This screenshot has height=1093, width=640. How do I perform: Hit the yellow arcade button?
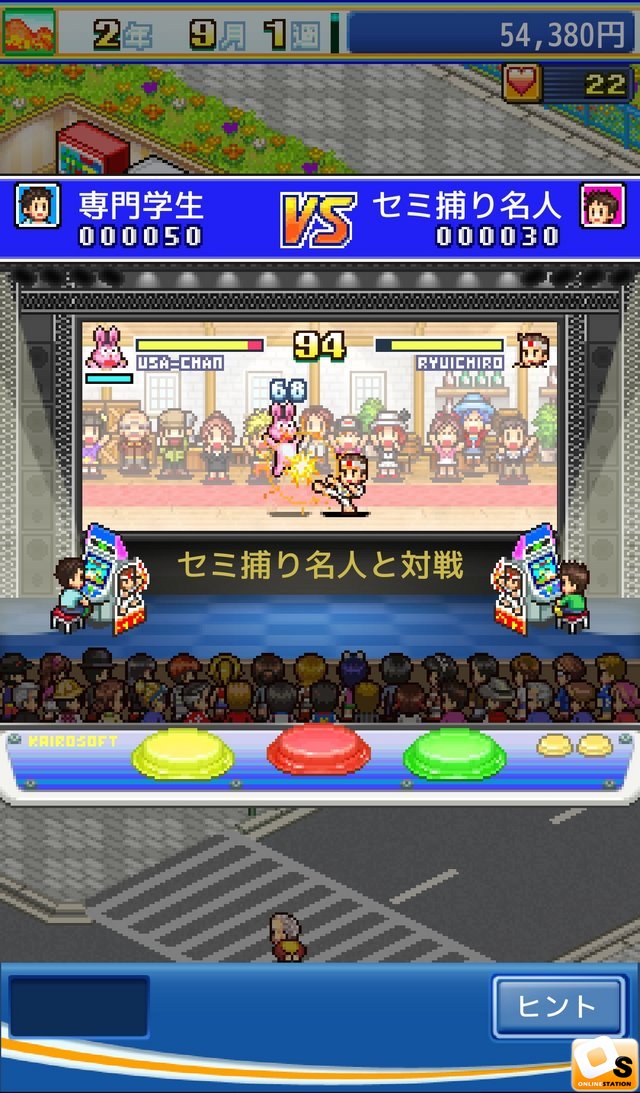pos(183,754)
